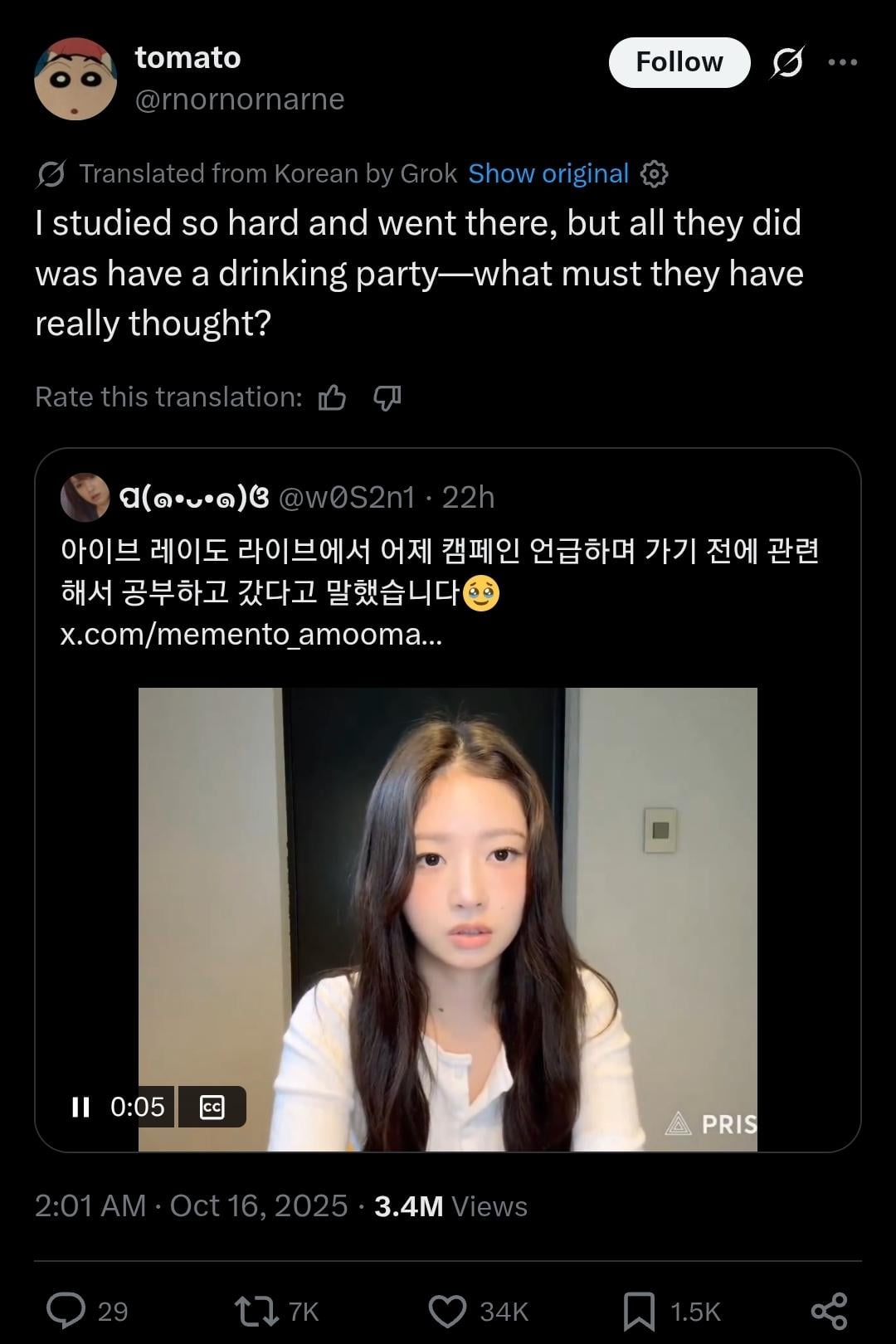Follow the tomato account
Screen dimensions: 896x1344
679,62
